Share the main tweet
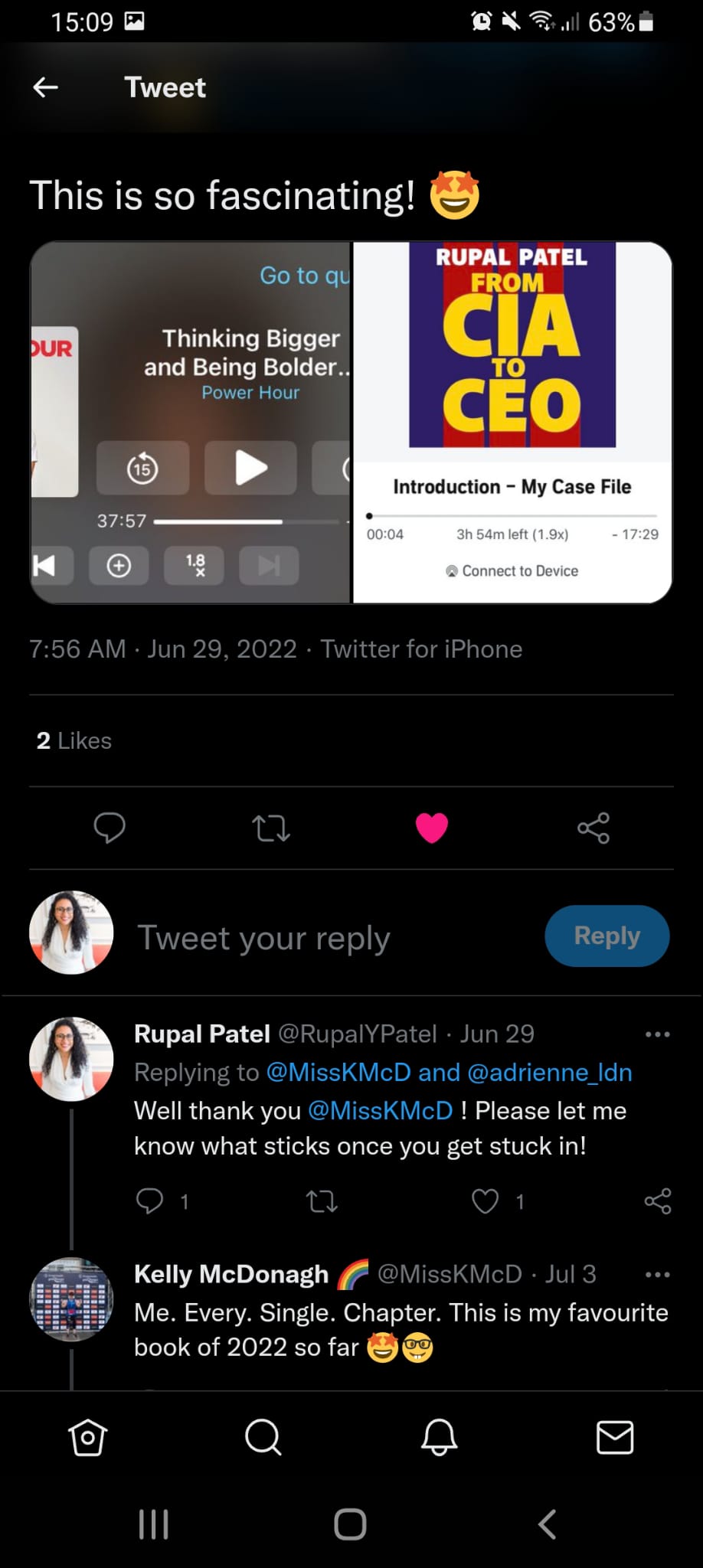Screen dimensions: 703x1568 (x=593, y=828)
